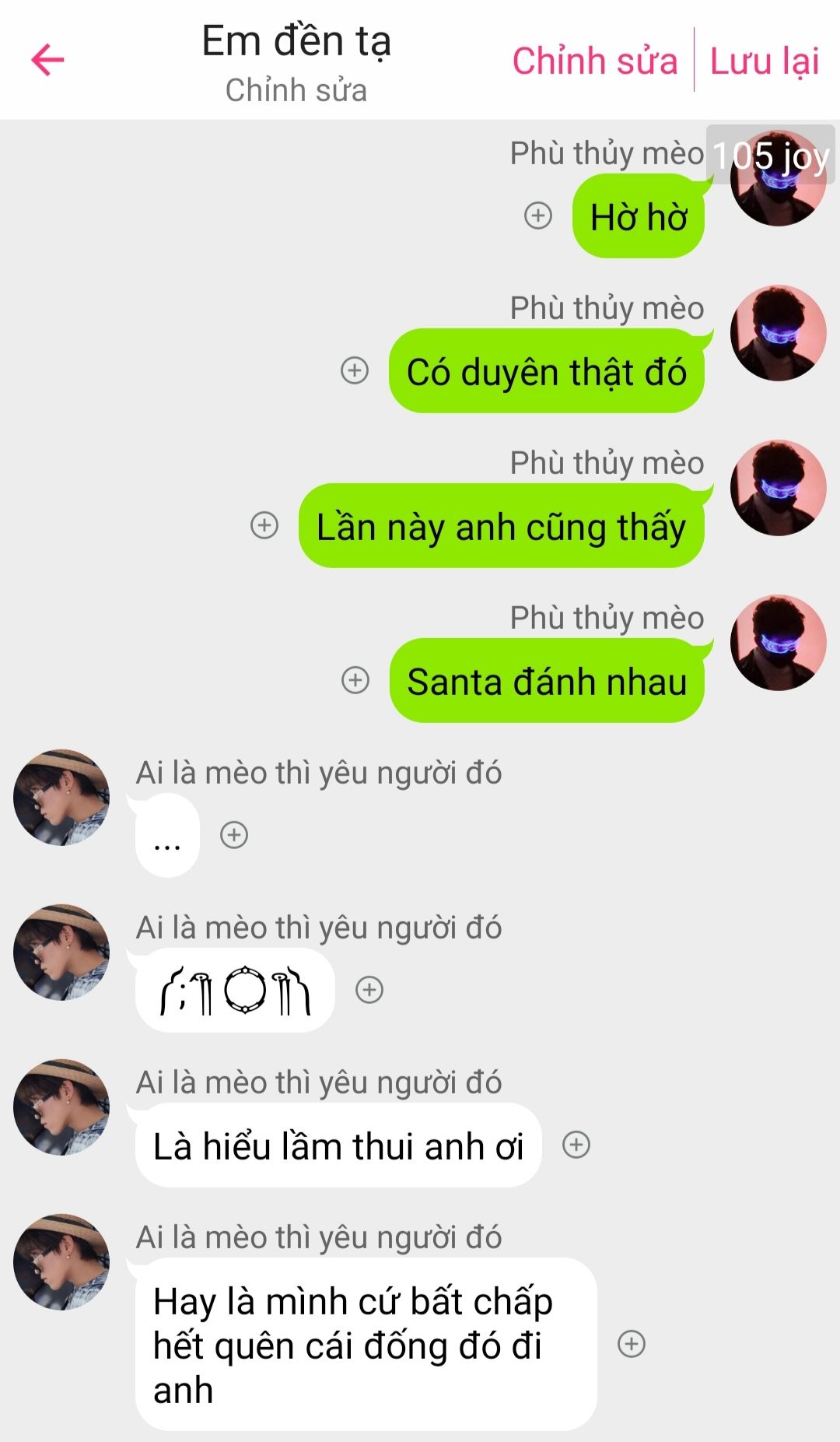Tap plus beside "Là hiểu lầm thui anh ơi"
The width and height of the screenshot is (840, 1442).
tap(576, 1145)
